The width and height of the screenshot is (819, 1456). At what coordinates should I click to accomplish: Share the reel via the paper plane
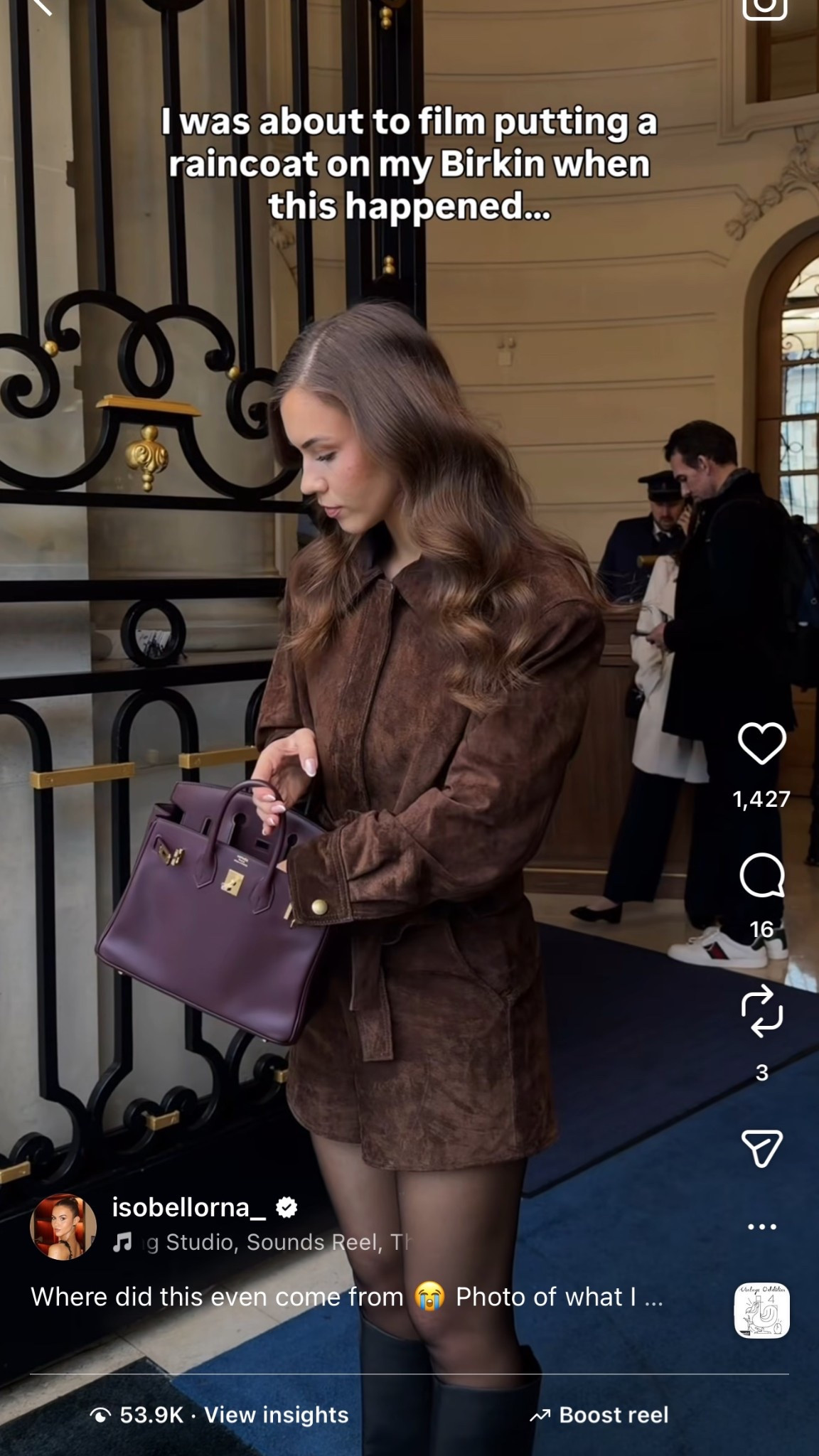tap(761, 1147)
